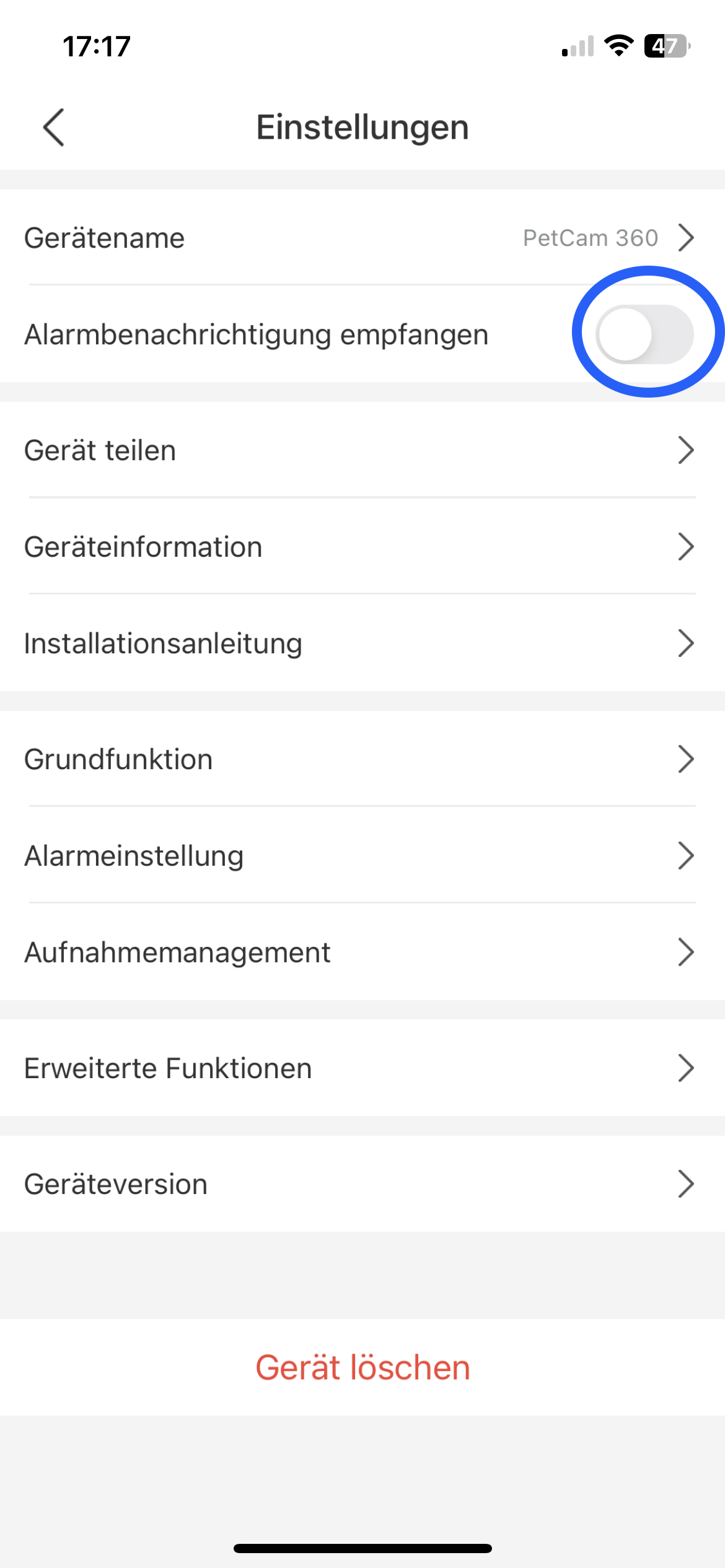The image size is (725, 1568).
Task: Open Grundfunktion settings
Action: pos(362,759)
